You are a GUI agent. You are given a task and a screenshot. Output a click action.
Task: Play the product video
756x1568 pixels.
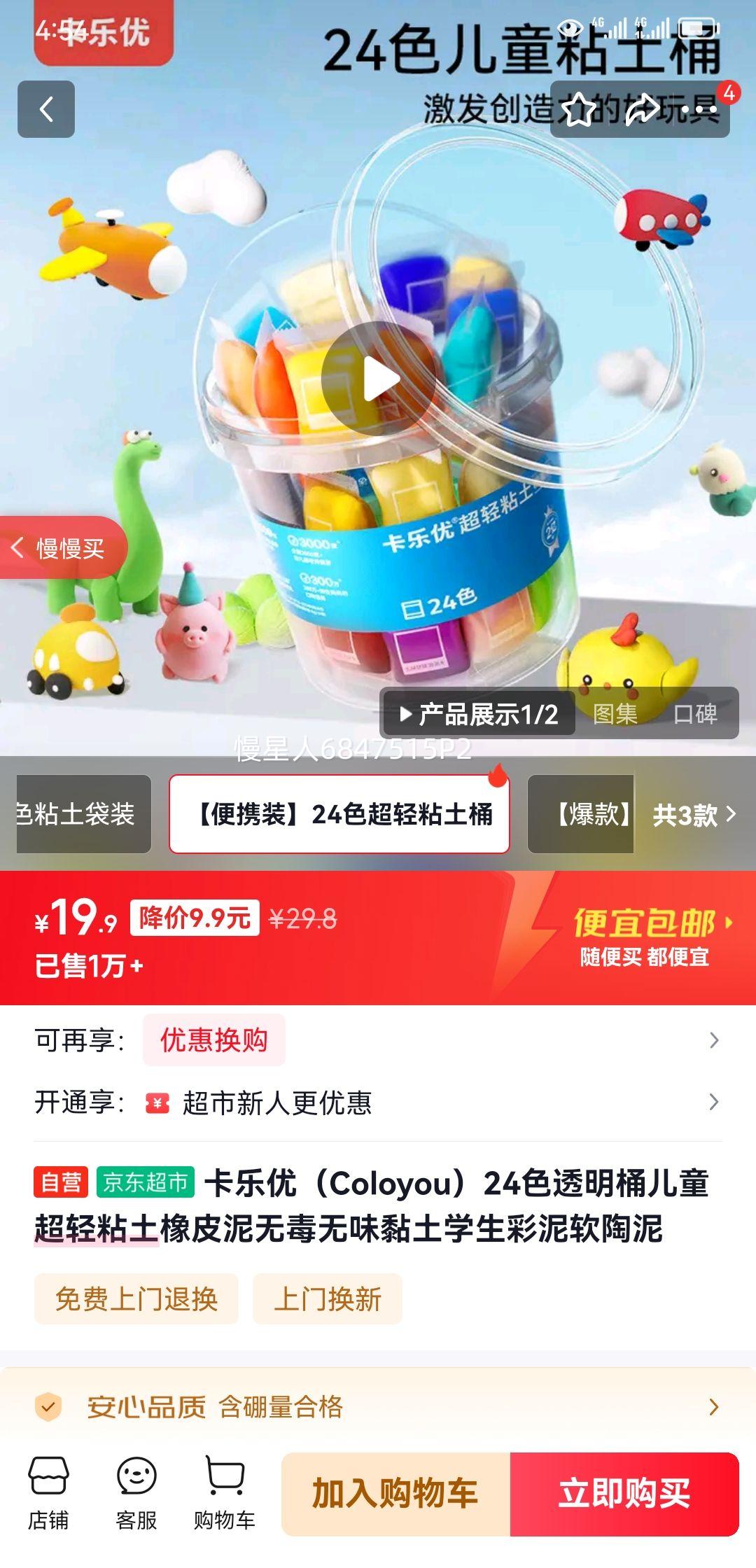click(378, 378)
